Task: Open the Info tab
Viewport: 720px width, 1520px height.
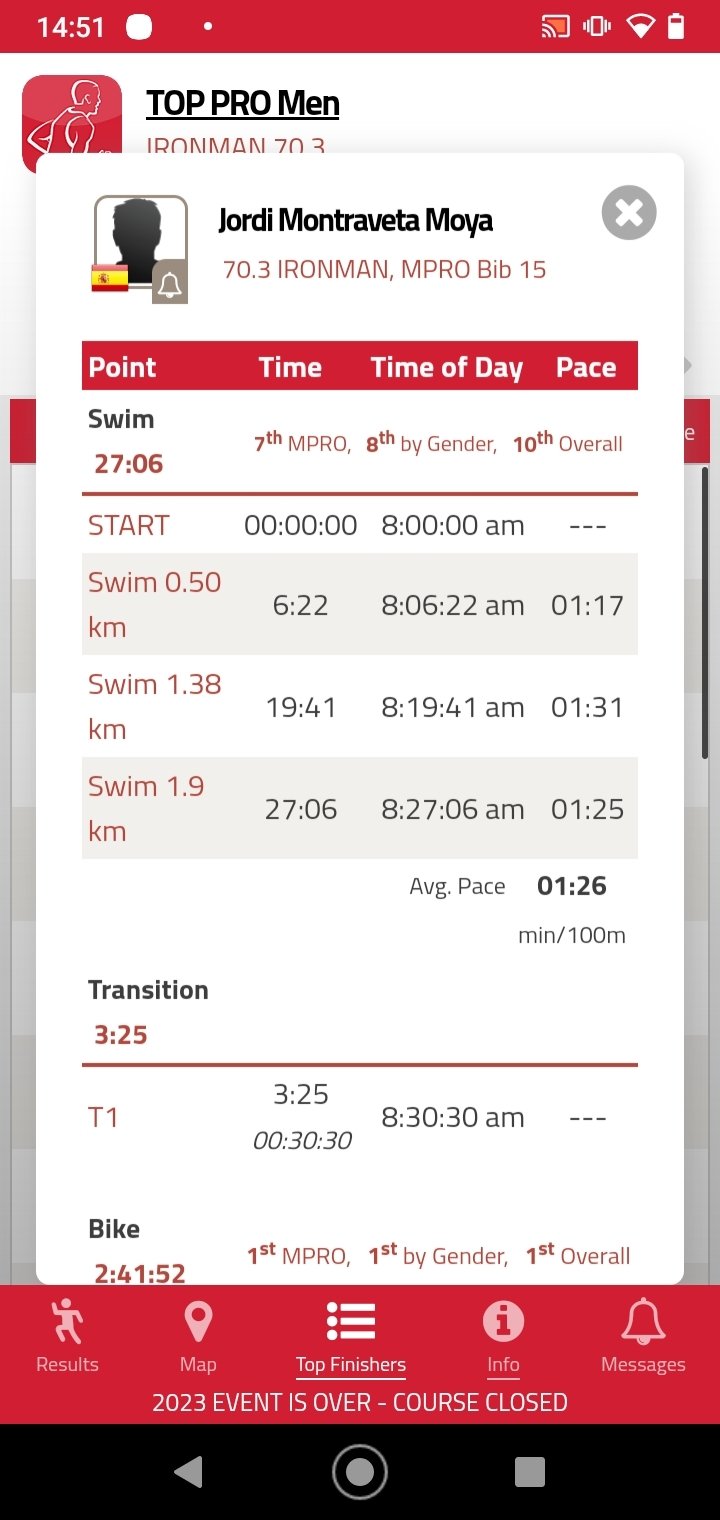Action: [x=503, y=1337]
